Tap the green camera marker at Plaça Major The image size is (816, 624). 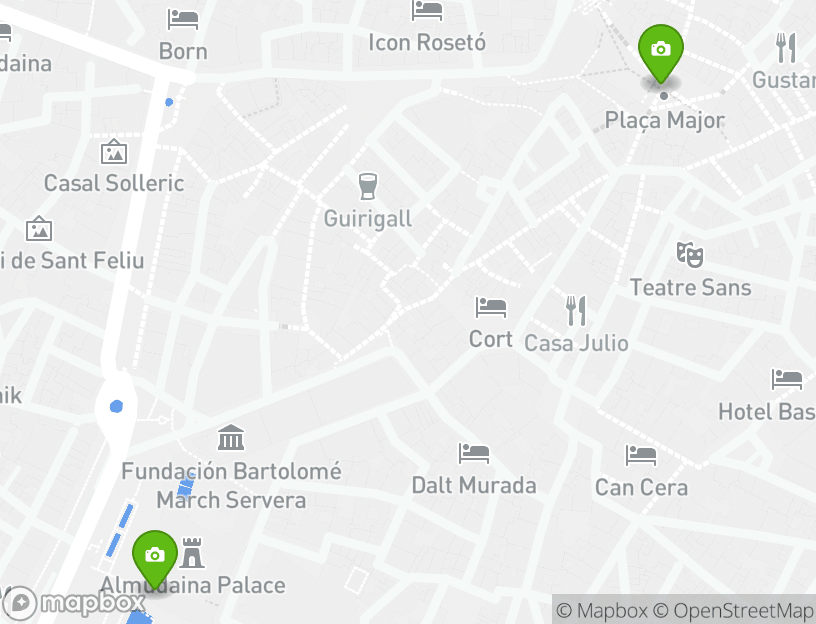tap(660, 52)
